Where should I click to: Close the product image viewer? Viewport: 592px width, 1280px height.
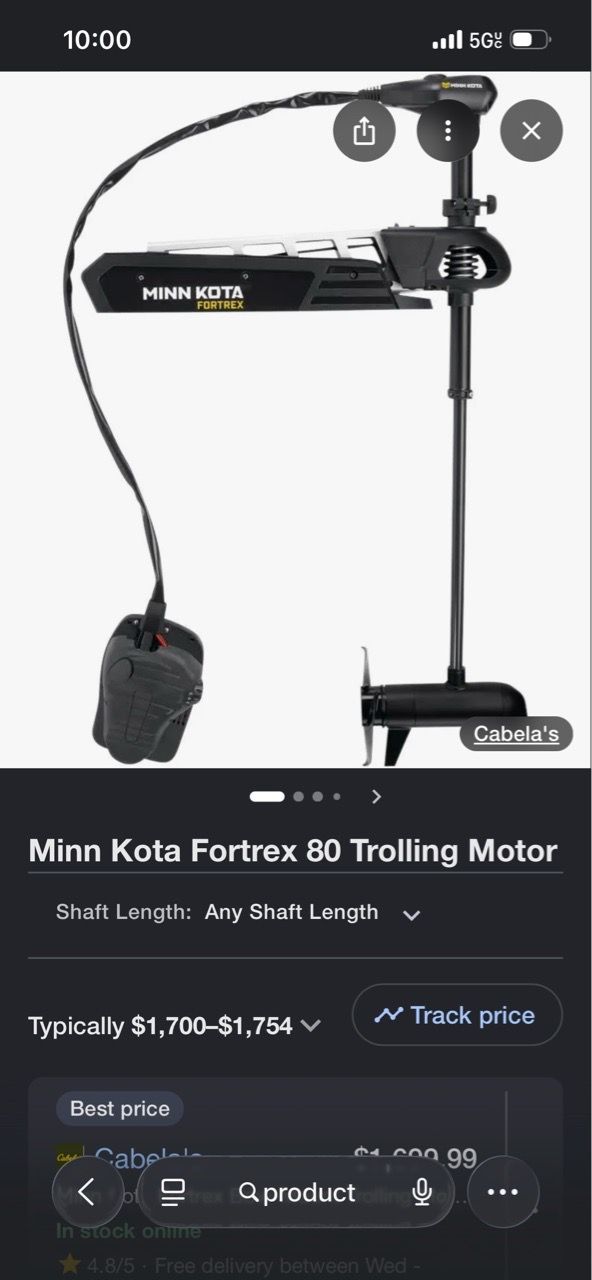(531, 131)
